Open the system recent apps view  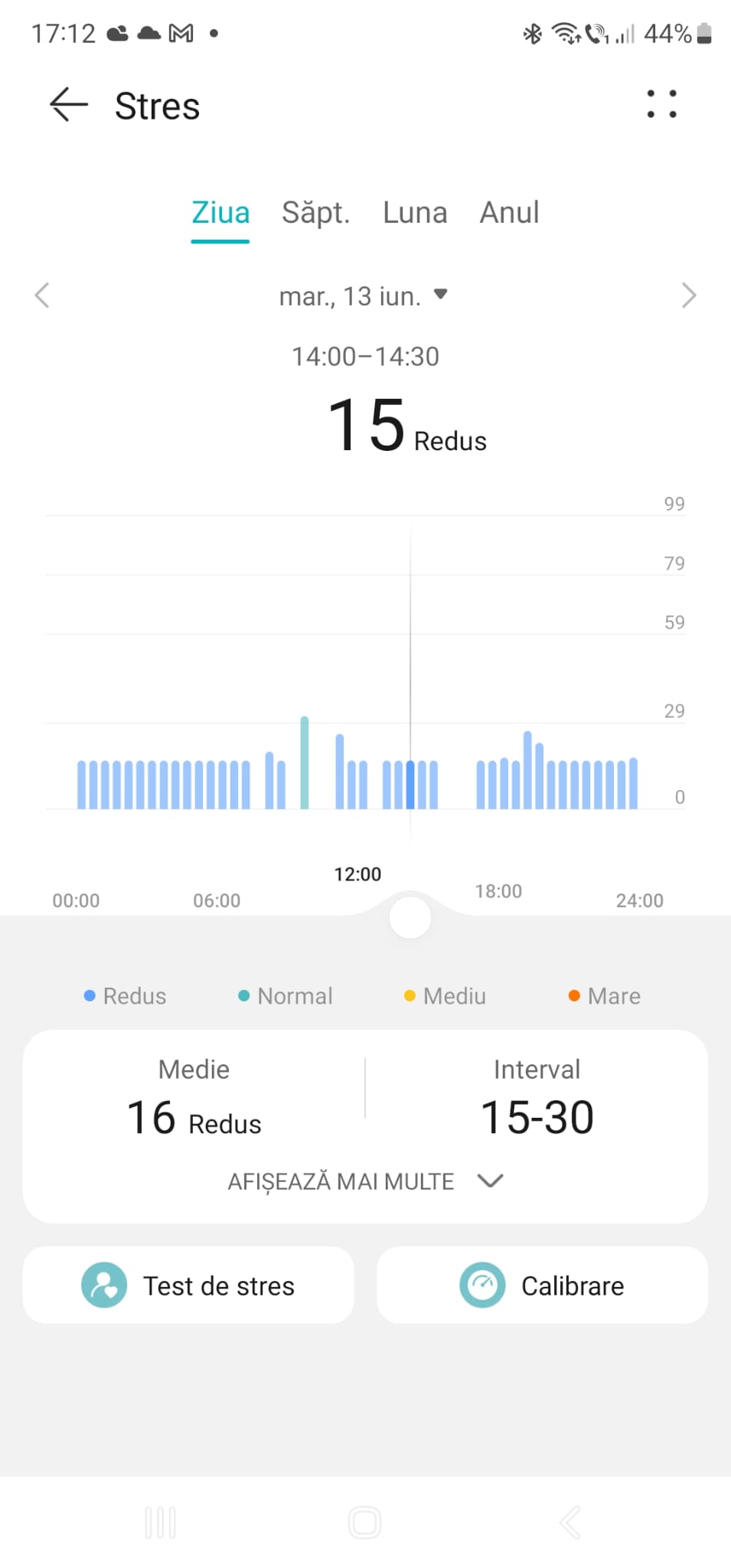click(x=161, y=1522)
